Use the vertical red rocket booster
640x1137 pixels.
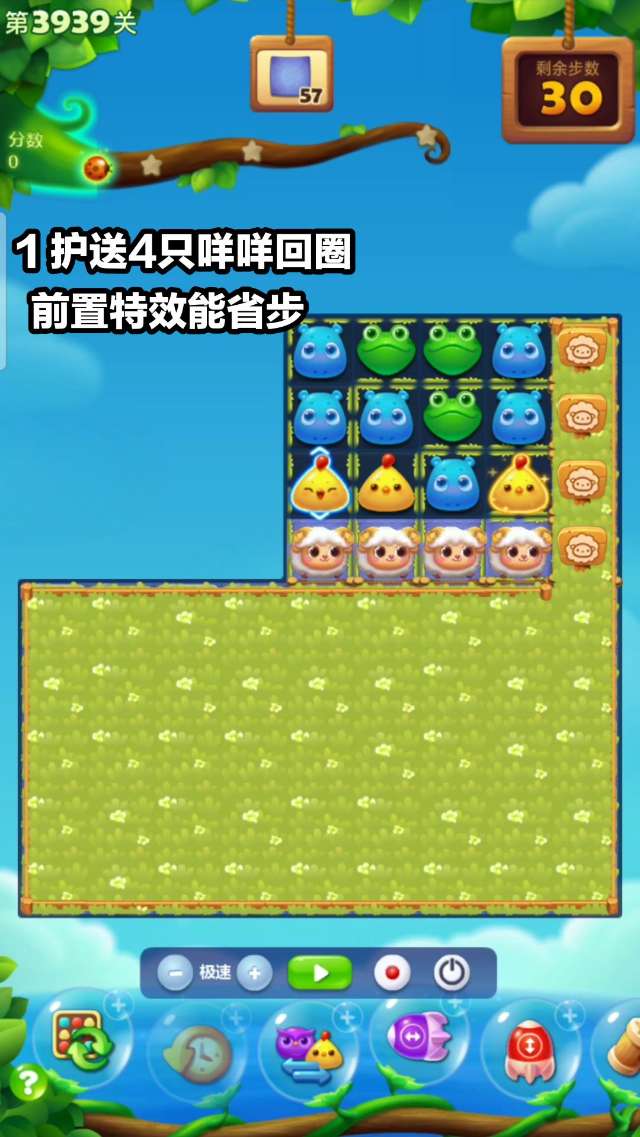[x=531, y=1050]
